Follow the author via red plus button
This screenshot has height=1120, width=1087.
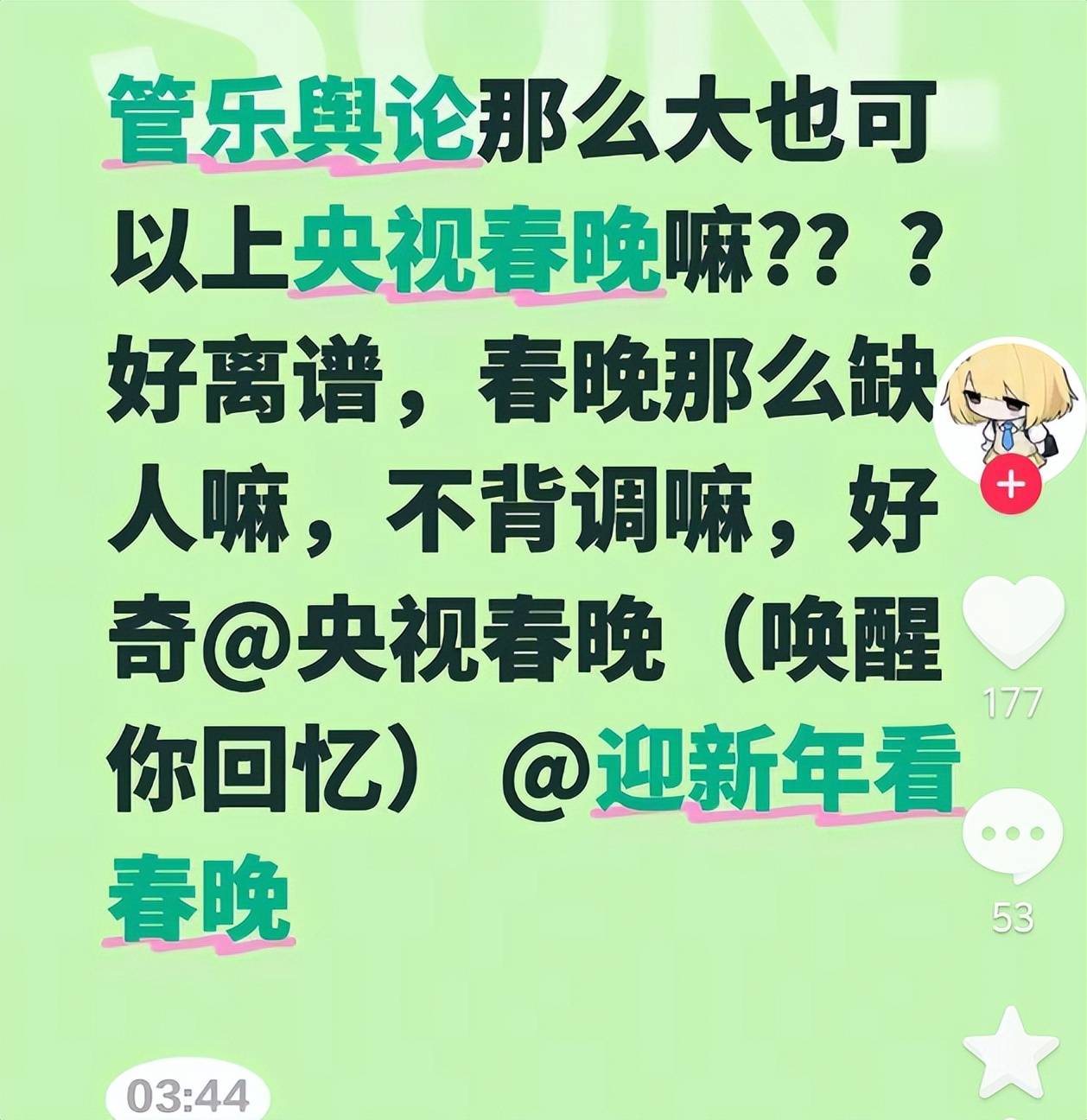coord(1010,486)
